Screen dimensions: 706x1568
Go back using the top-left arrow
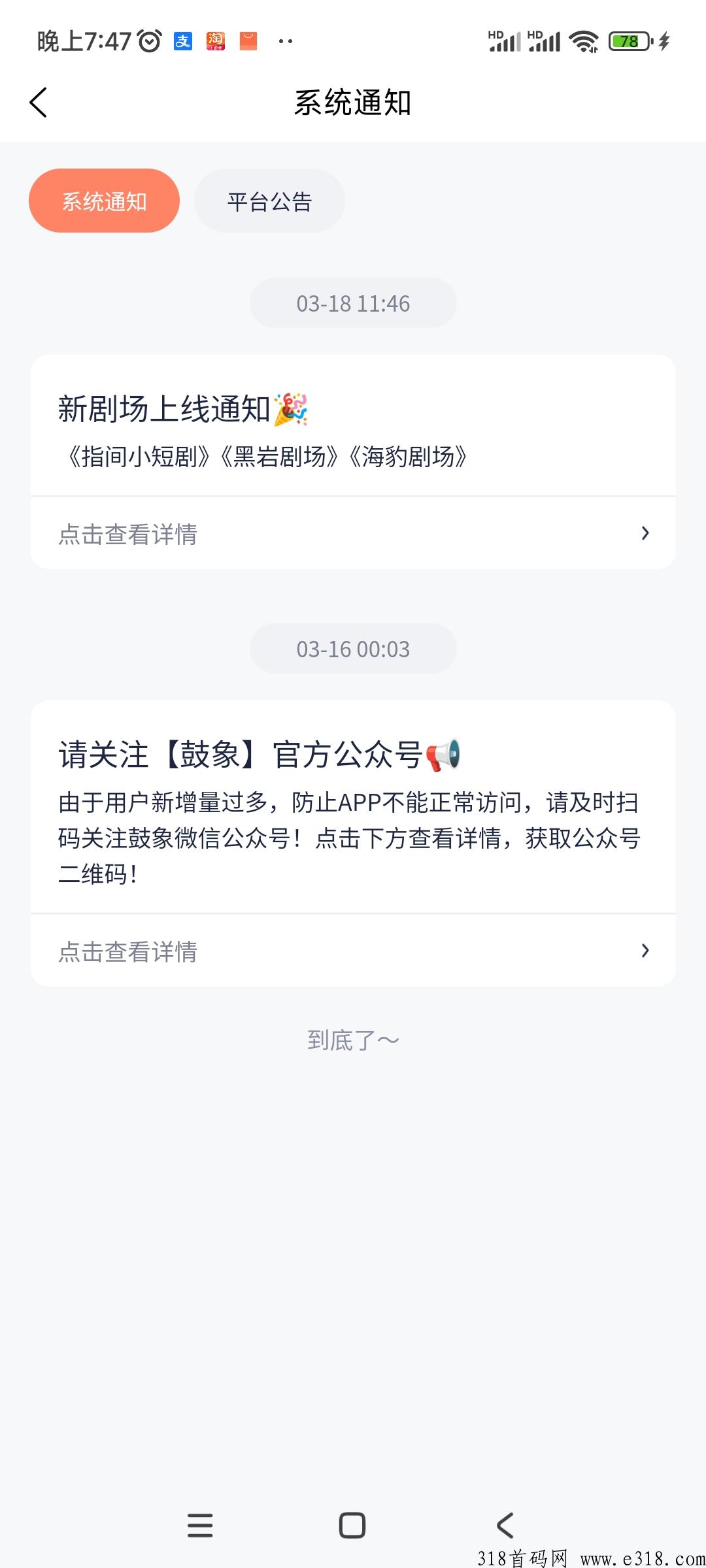[39, 103]
